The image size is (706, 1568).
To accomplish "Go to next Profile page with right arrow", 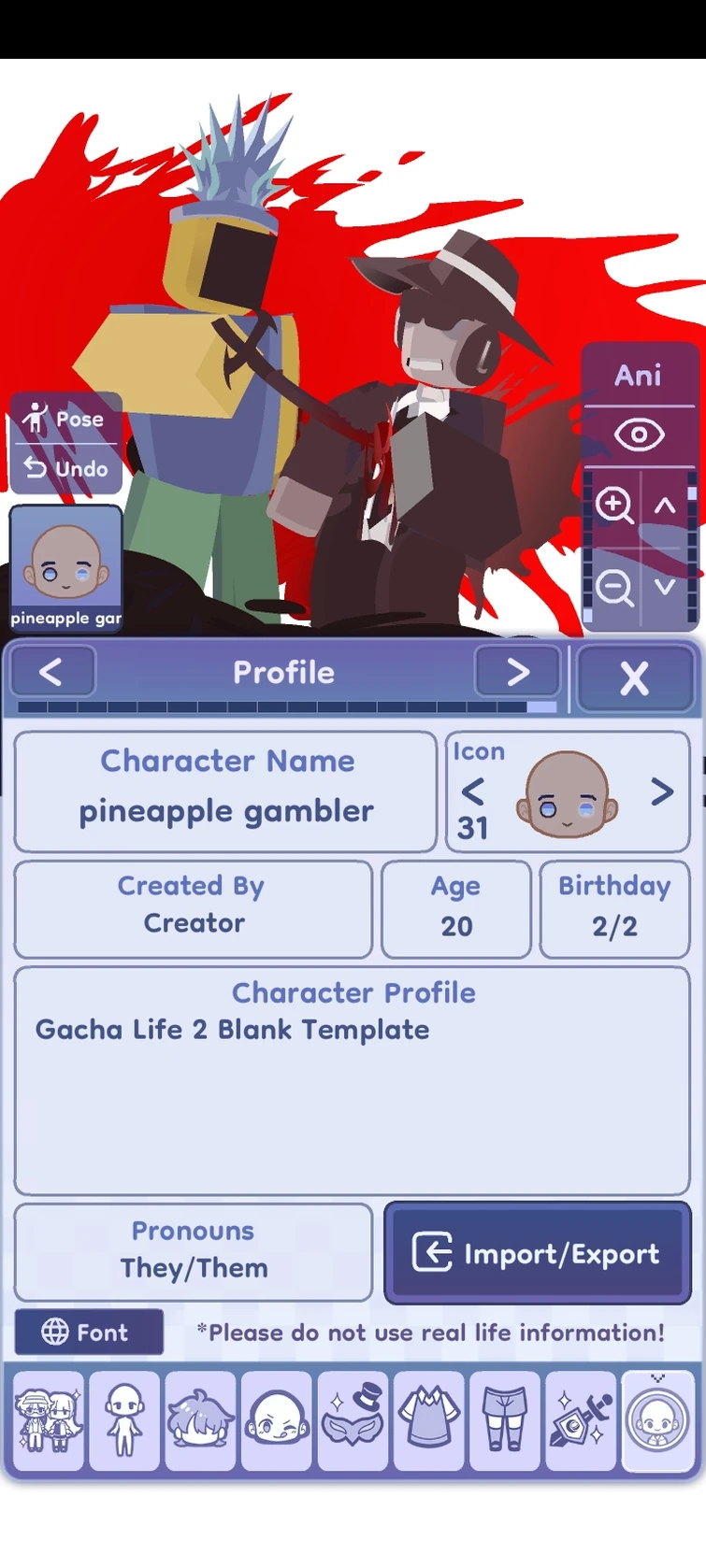I will 515,672.
